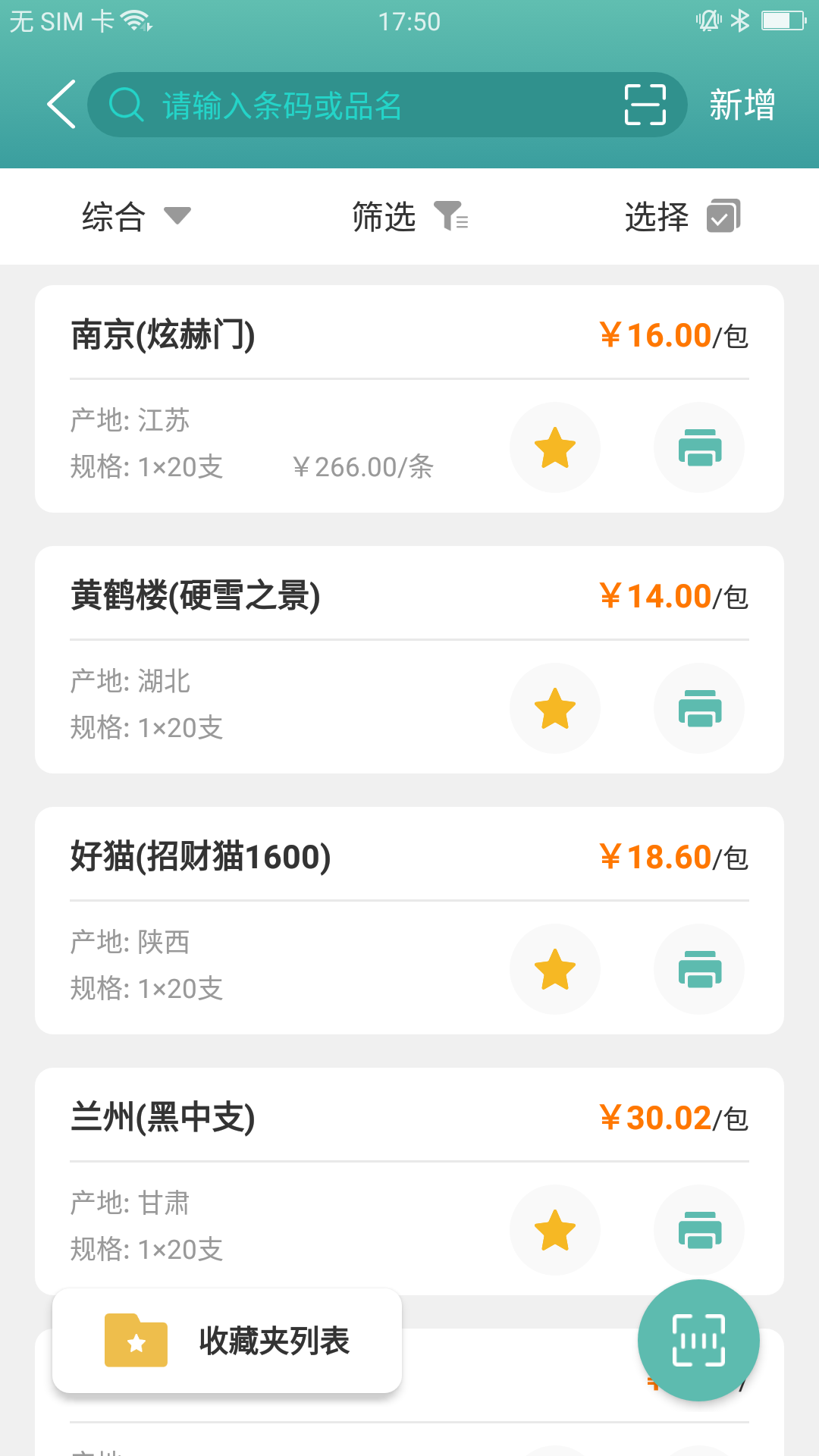Print the 兰州(黑中支) label

click(698, 1230)
